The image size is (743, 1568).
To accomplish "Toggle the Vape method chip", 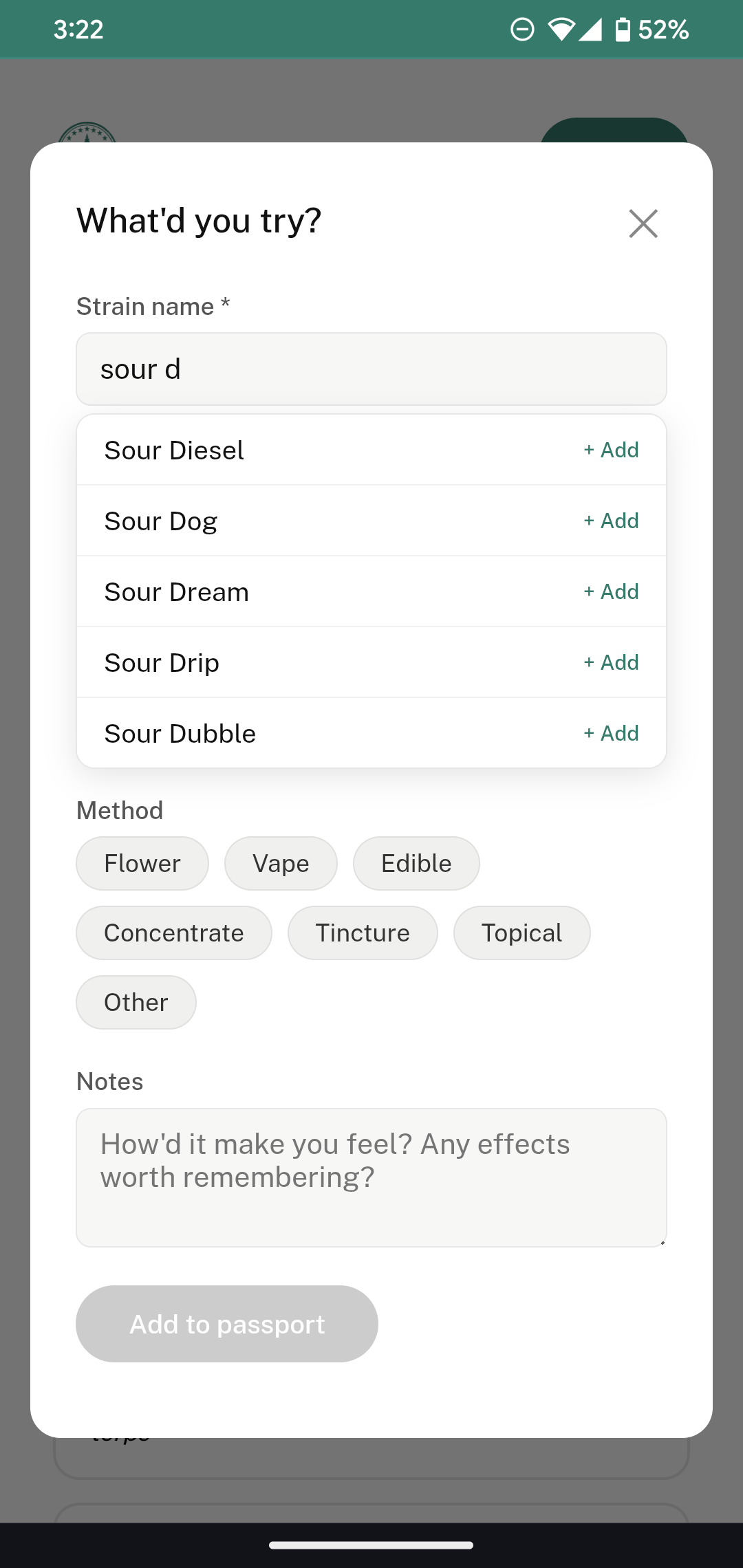I will pyautogui.click(x=281, y=863).
